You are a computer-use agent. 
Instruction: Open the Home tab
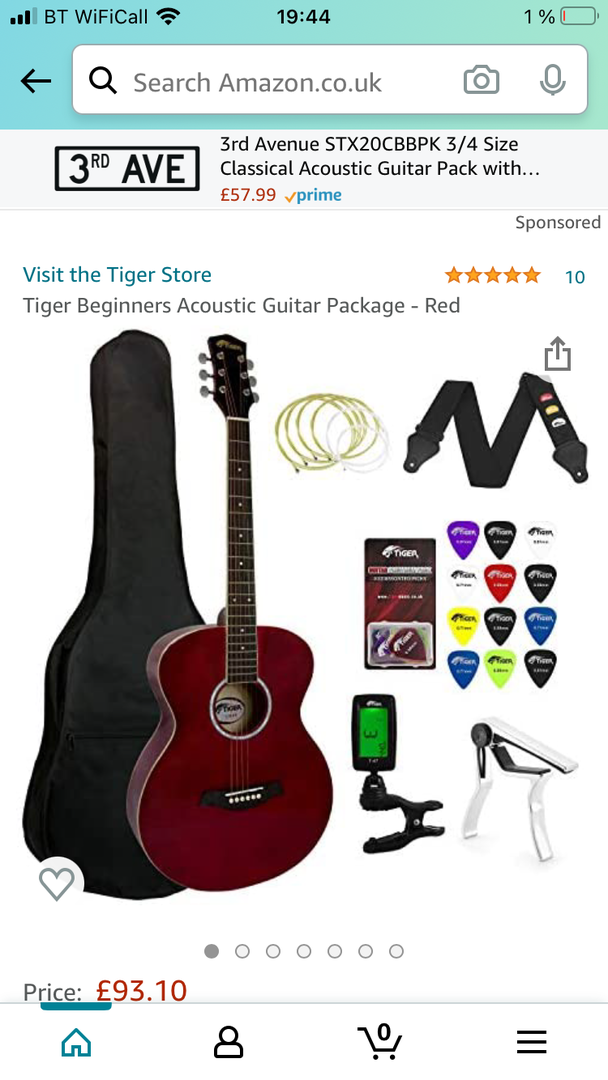(76, 1042)
